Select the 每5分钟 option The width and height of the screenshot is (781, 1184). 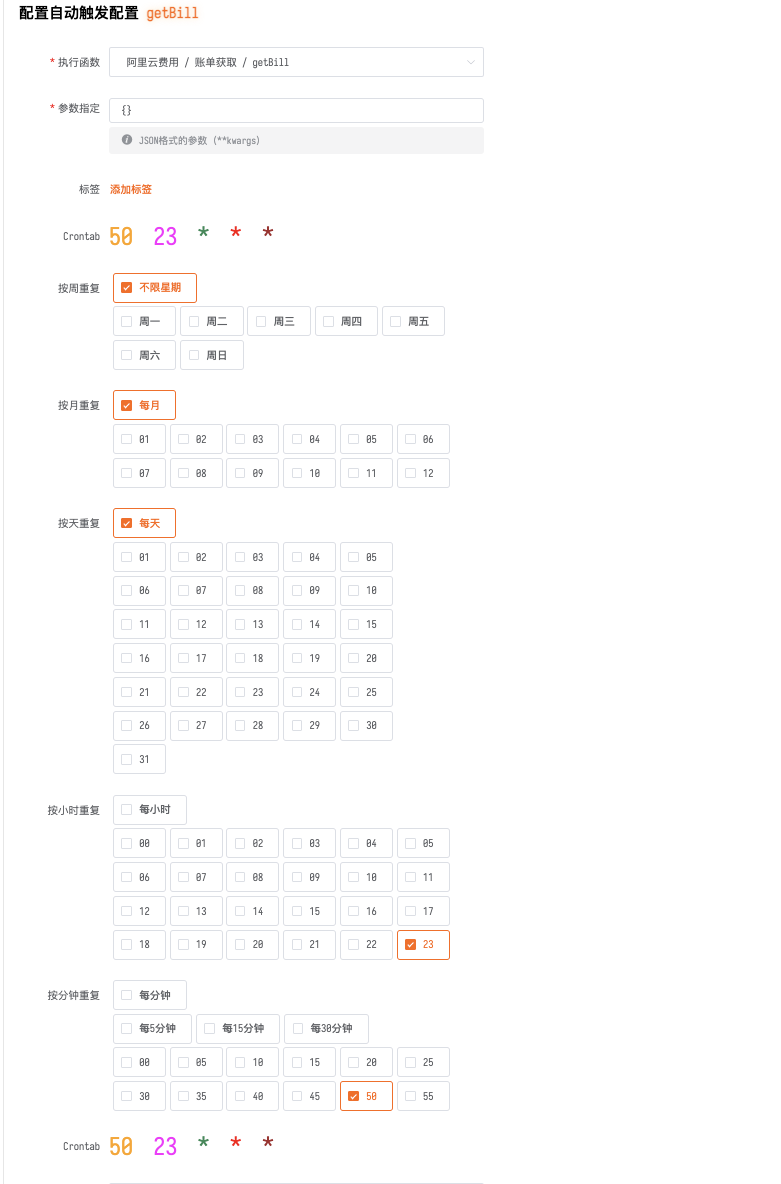coord(127,1029)
